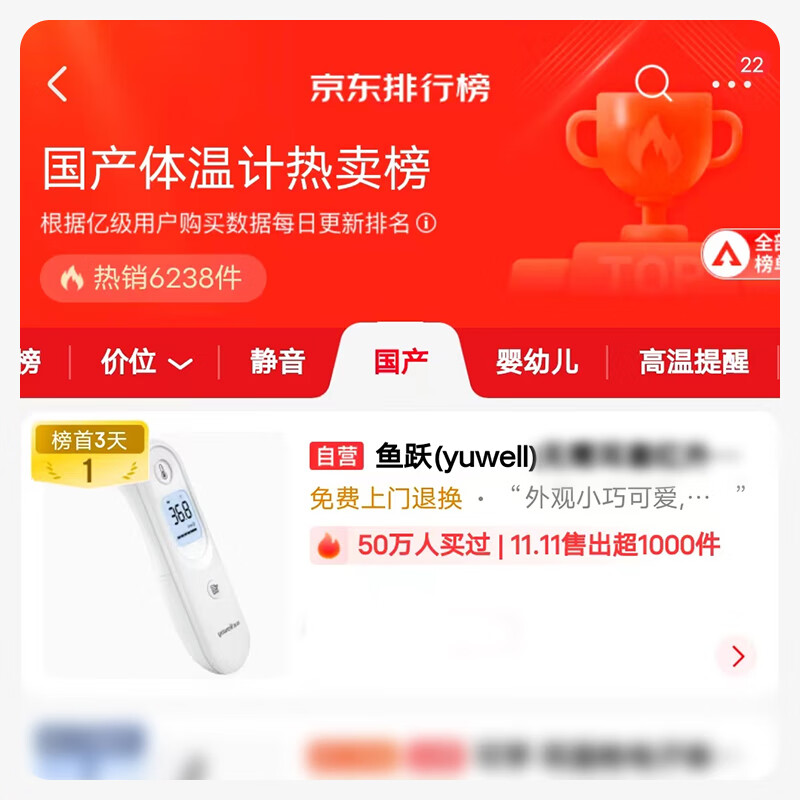Open the 鱼跃(yuwell) thermometer product card
This screenshot has height=800, width=800.
pyautogui.click(x=399, y=554)
